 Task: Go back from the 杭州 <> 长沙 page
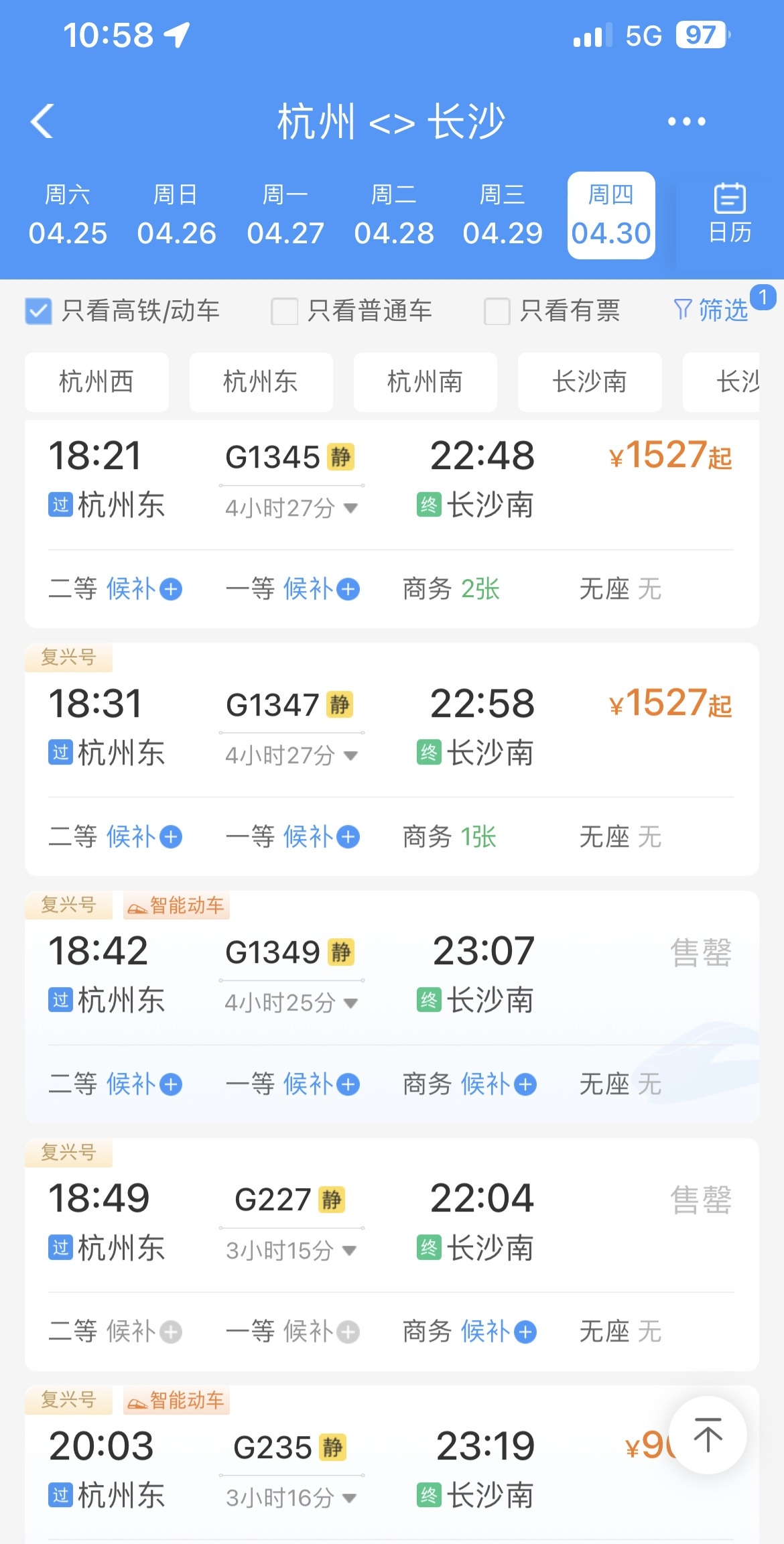[42, 121]
